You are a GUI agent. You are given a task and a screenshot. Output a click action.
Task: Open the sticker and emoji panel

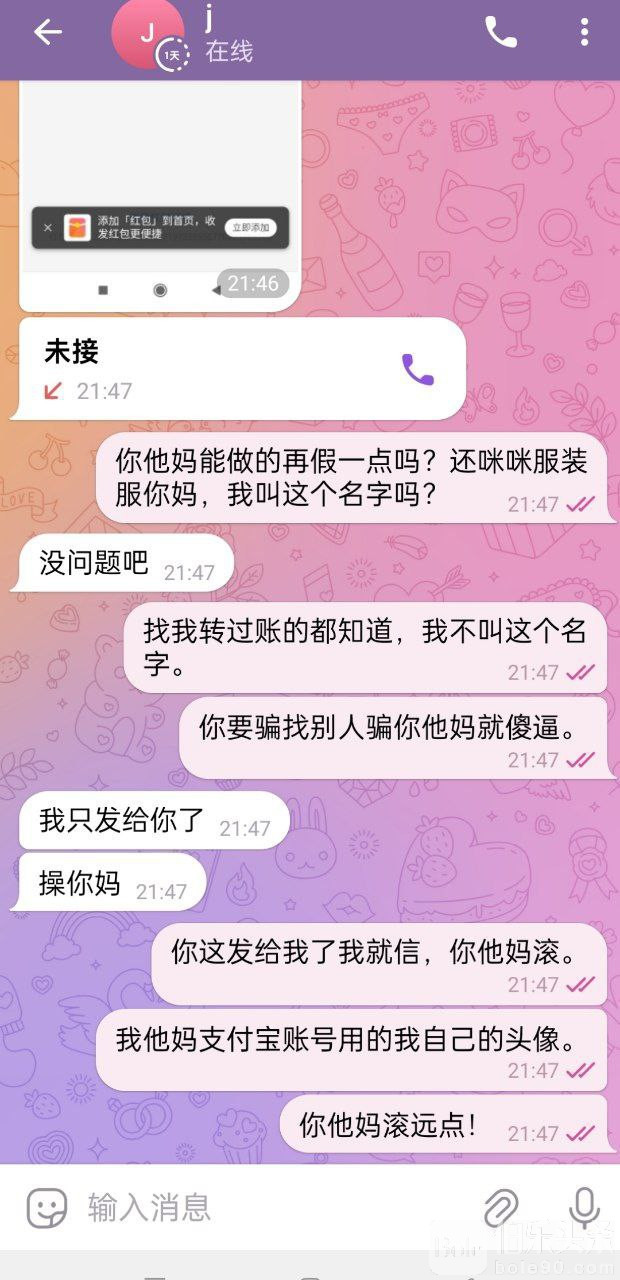click(x=46, y=1208)
